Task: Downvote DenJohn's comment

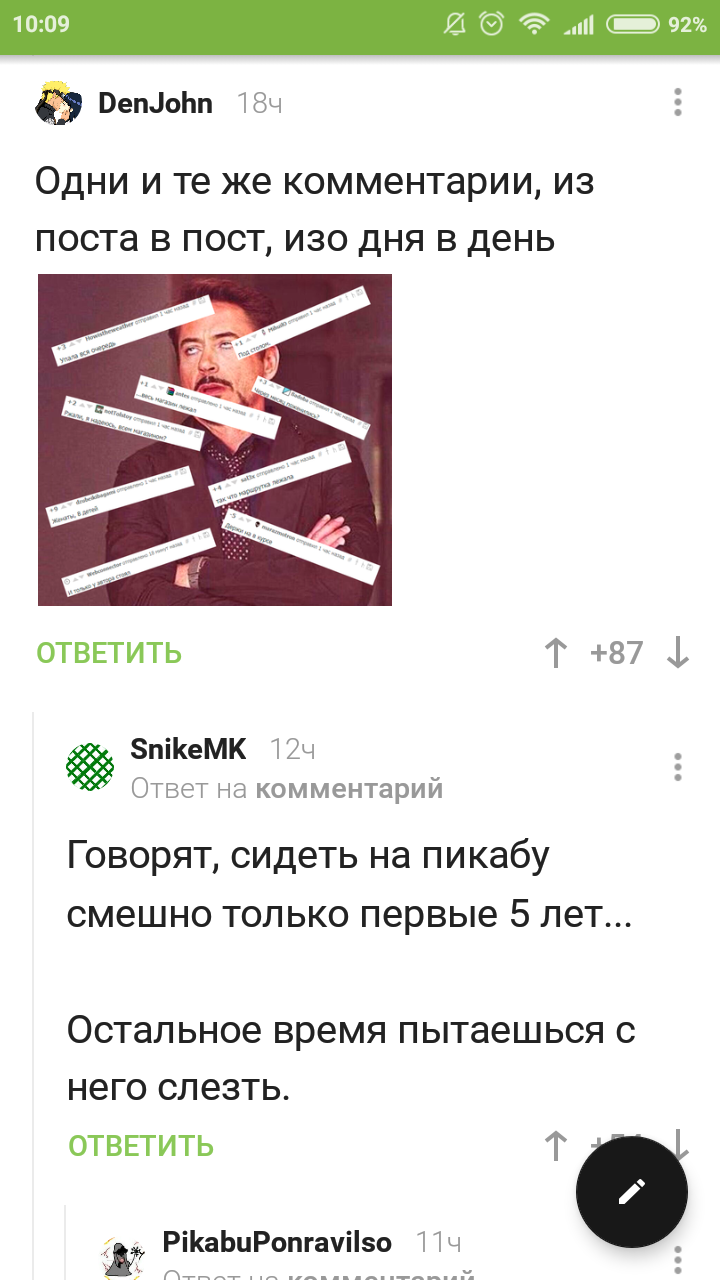Action: [x=678, y=653]
